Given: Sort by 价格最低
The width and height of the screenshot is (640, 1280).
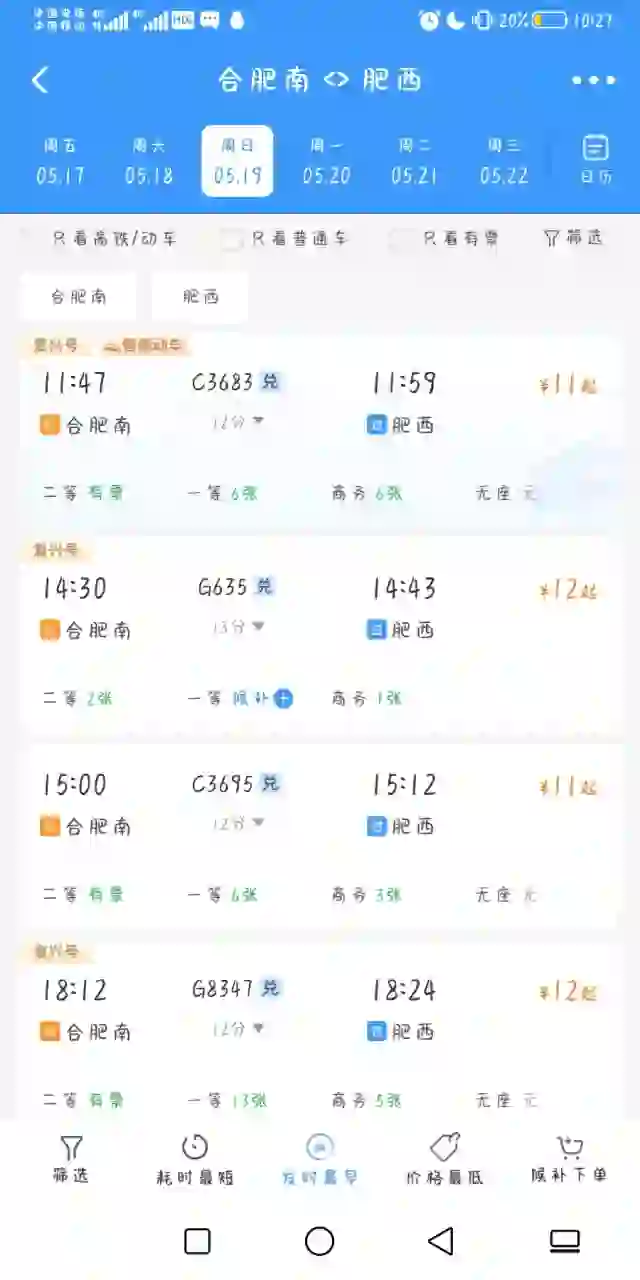Looking at the screenshot, I should [444, 1160].
